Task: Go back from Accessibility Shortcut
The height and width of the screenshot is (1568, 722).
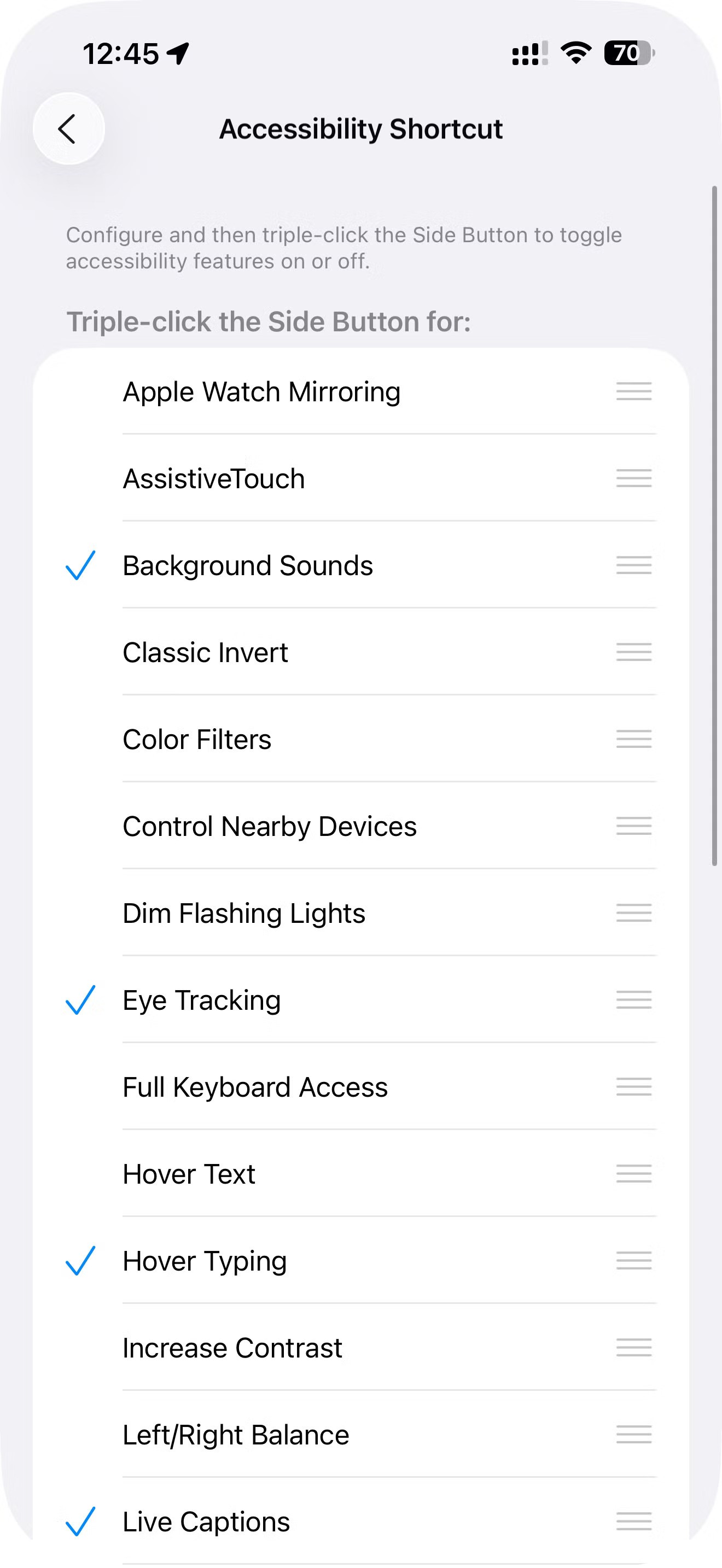Action: [68, 128]
